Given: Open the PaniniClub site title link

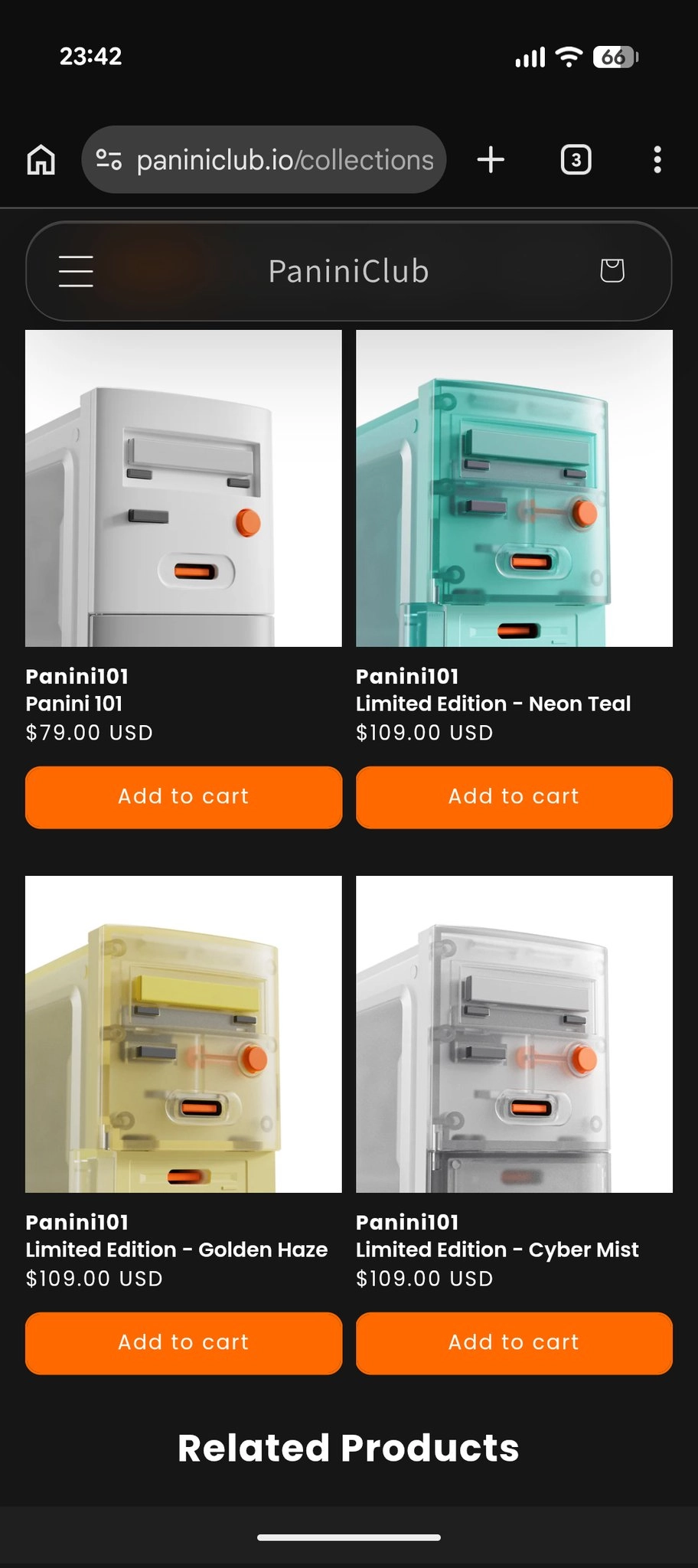Looking at the screenshot, I should [348, 271].
